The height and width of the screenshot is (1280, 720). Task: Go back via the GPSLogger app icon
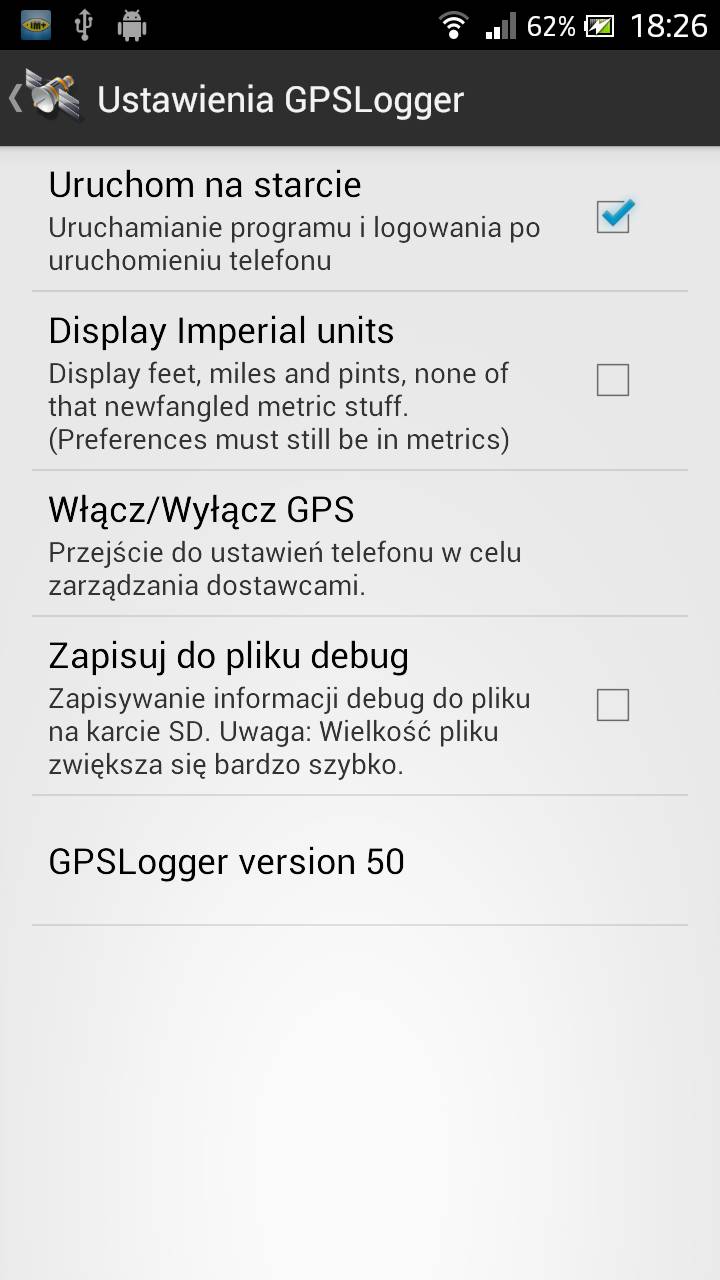pos(46,98)
